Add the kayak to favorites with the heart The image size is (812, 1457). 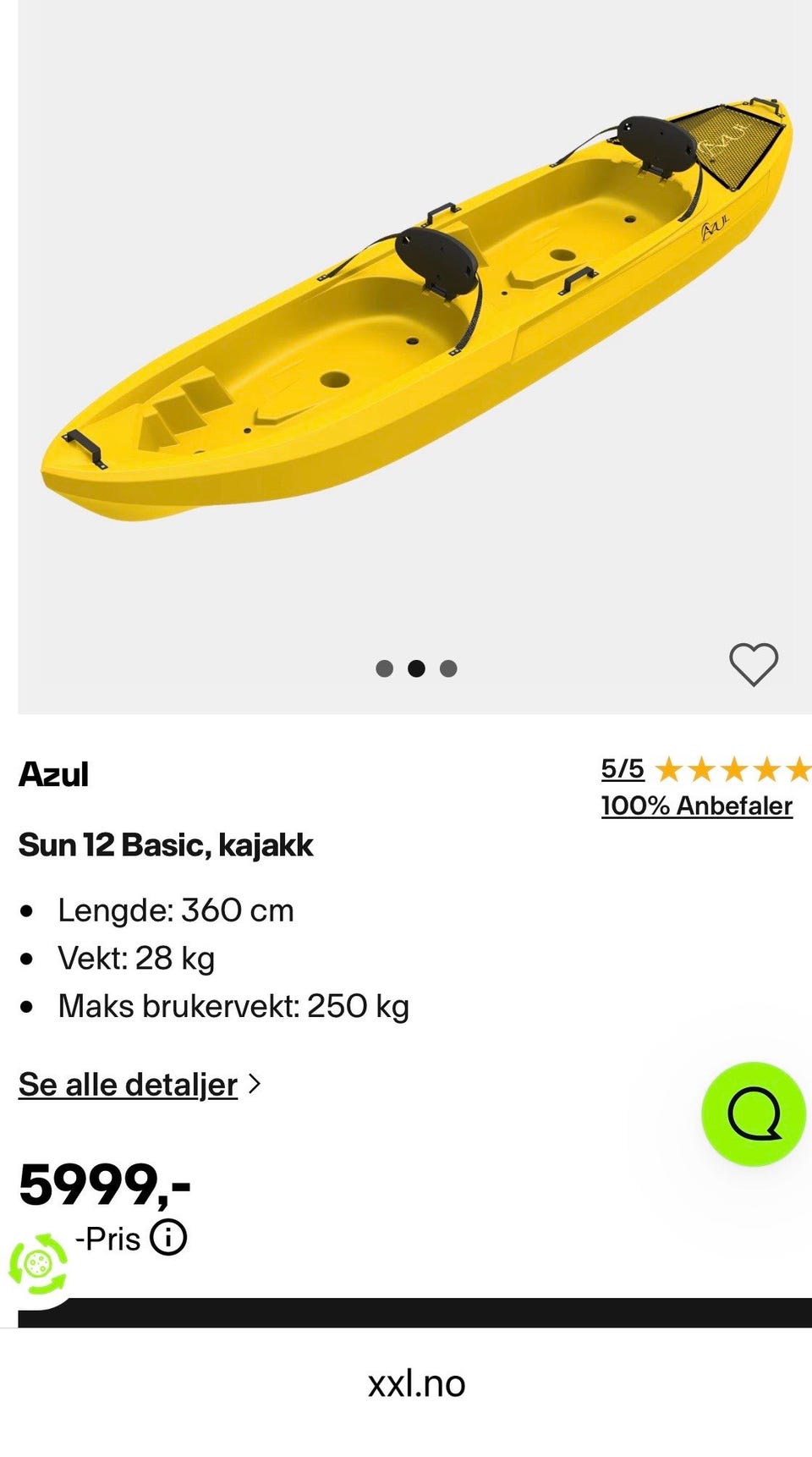tap(754, 664)
